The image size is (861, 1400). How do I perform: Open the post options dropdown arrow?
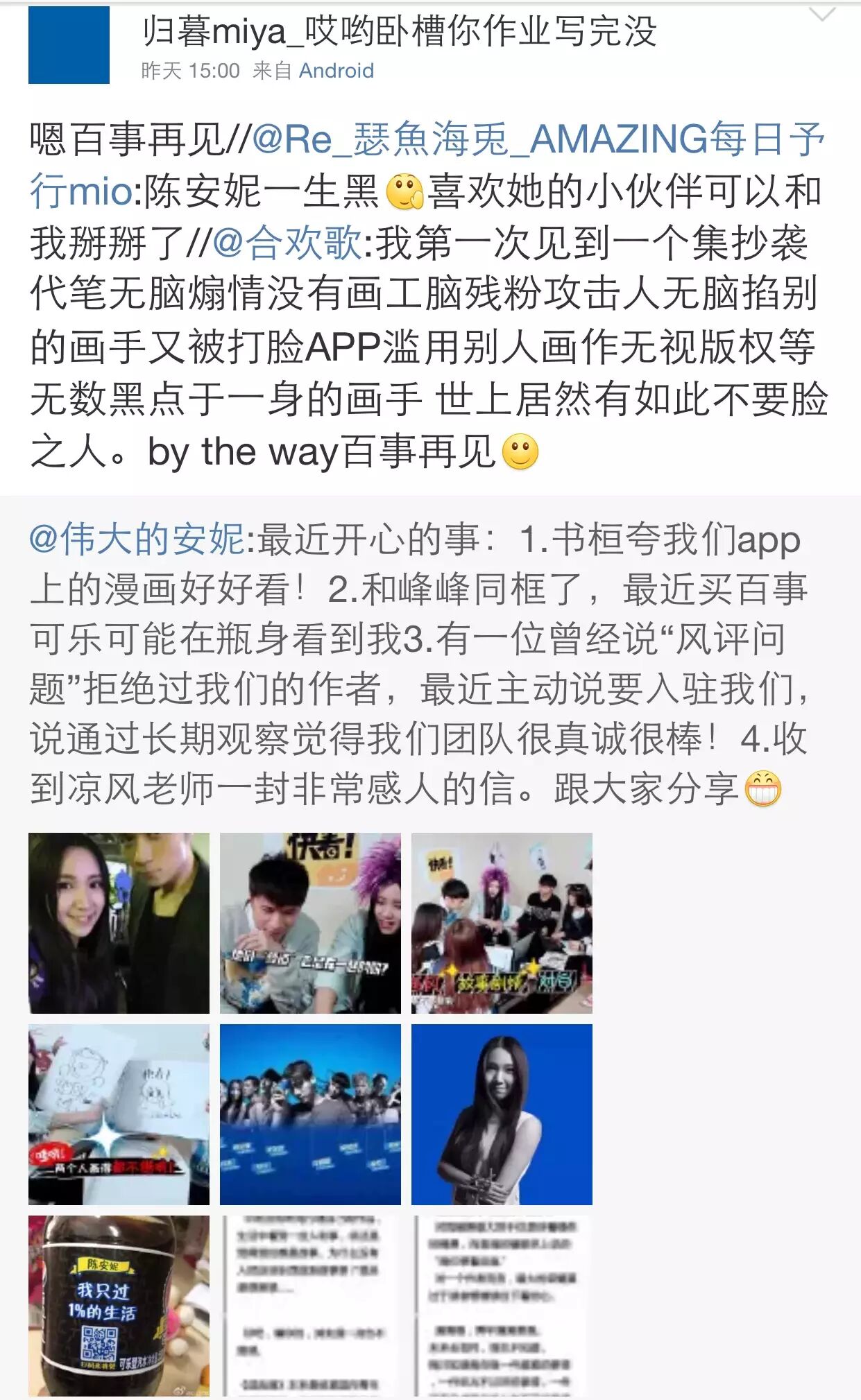click(822, 15)
